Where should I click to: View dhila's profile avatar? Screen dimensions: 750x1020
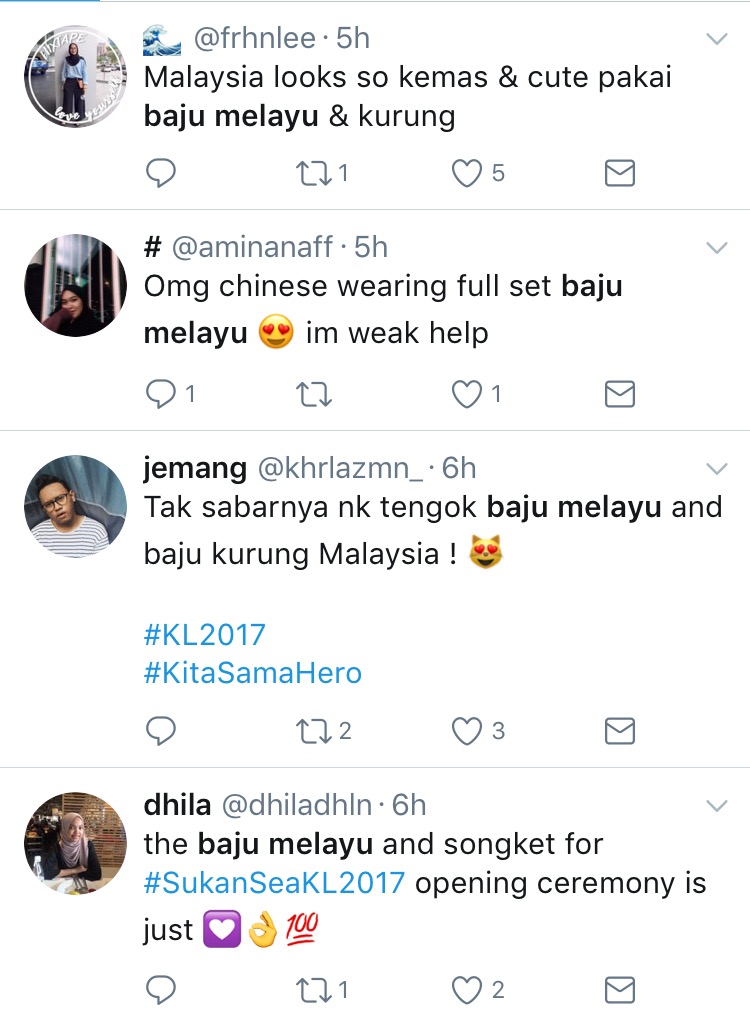click(x=75, y=844)
